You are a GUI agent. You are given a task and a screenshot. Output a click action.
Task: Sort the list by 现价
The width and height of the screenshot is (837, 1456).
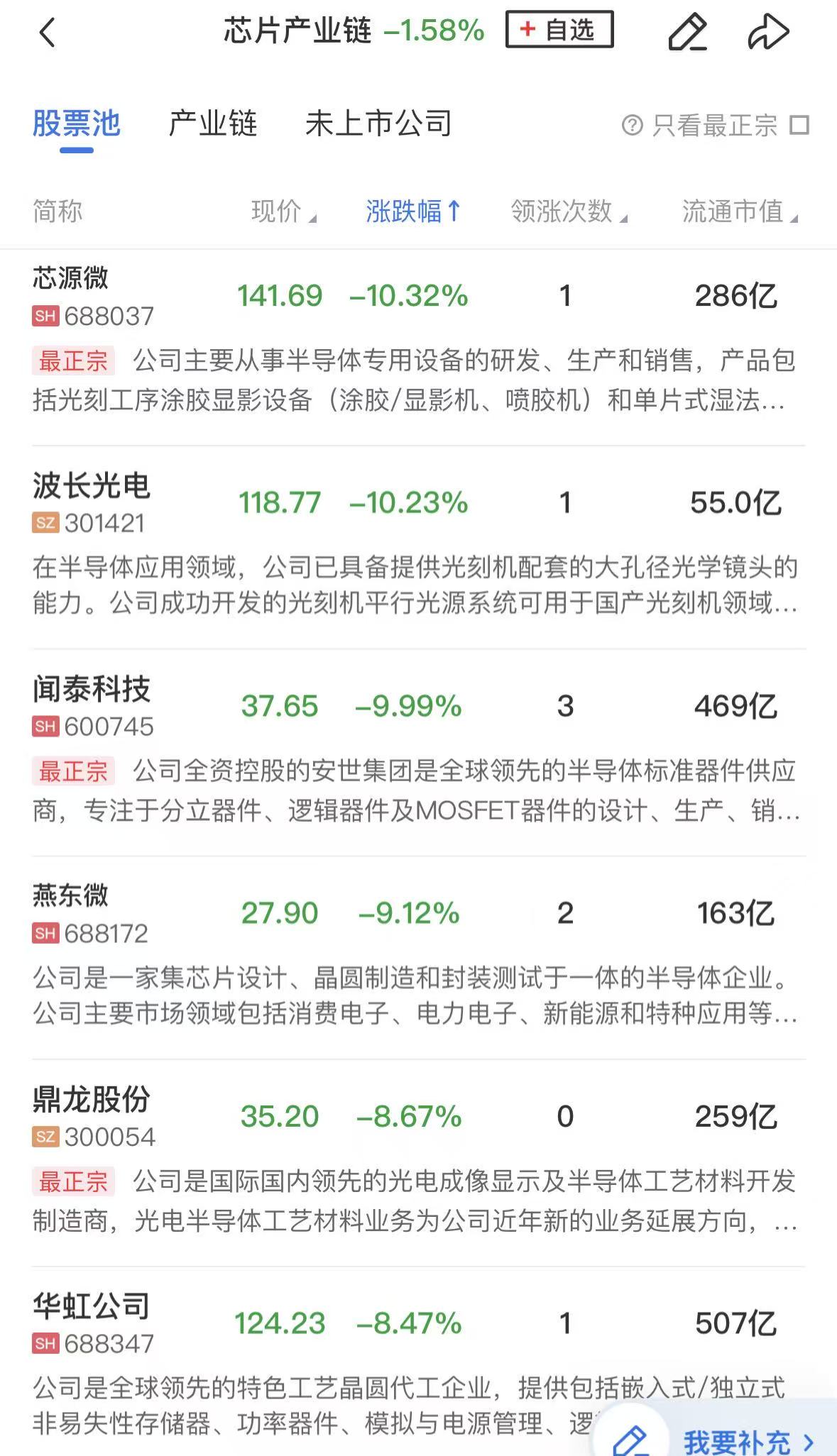pos(283,211)
